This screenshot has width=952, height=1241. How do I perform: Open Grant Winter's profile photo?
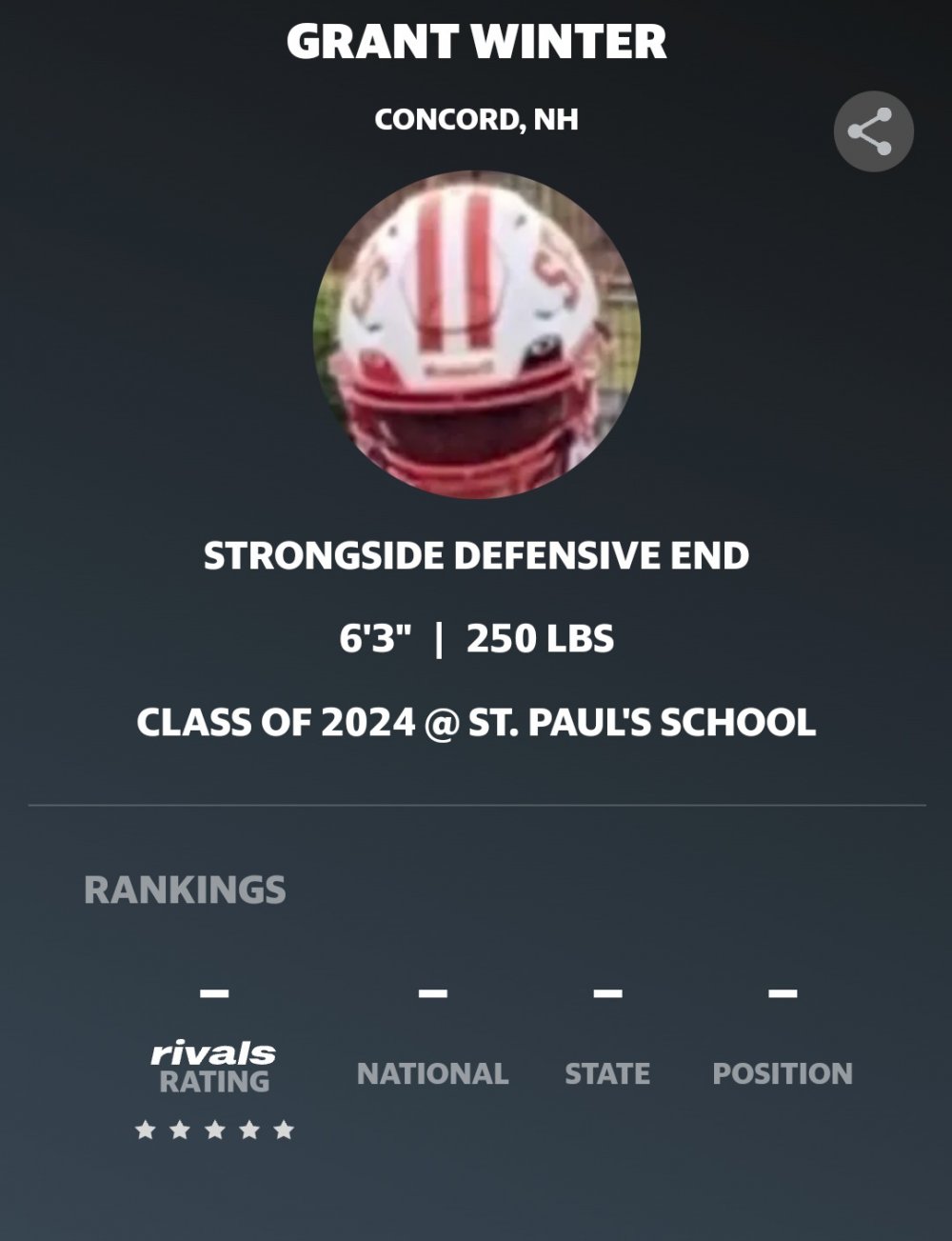pyautogui.click(x=476, y=334)
